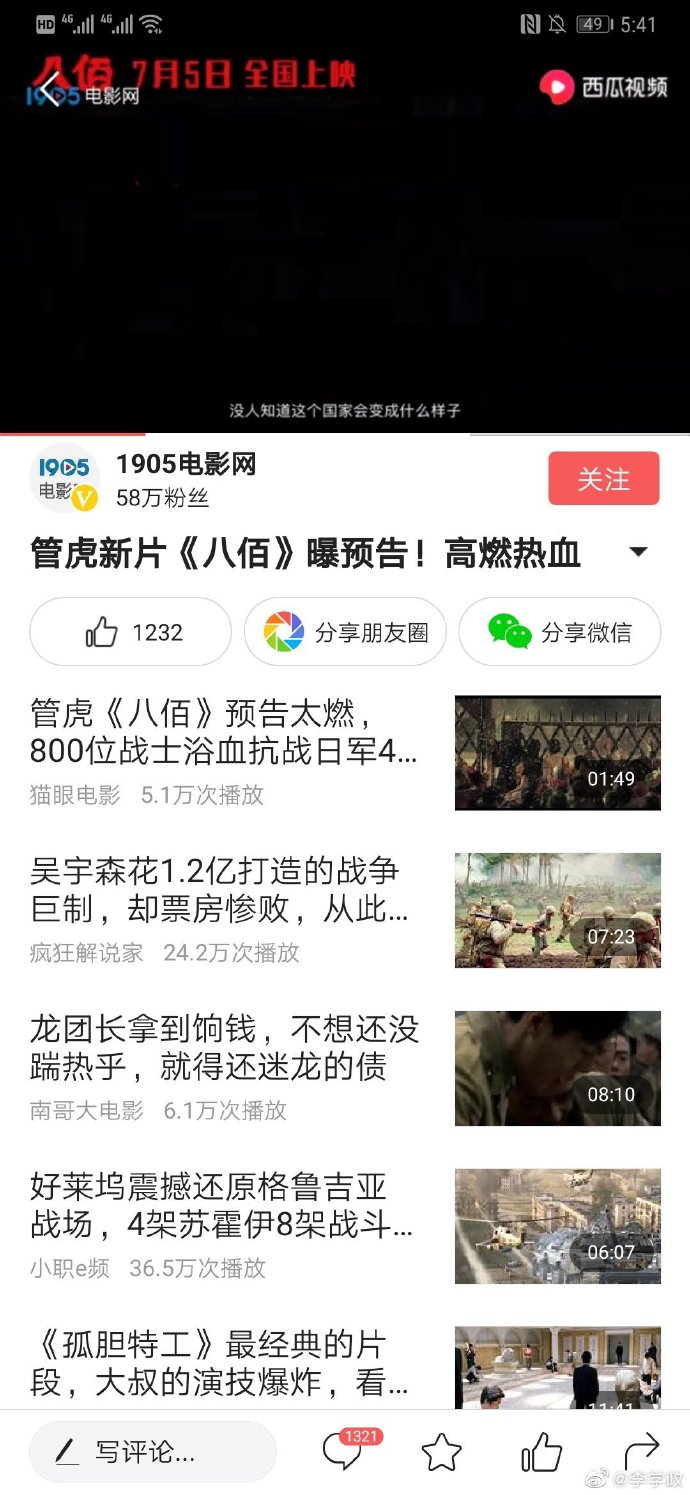
Task: Follow 1905电影网 with the 关注 button
Action: tap(603, 479)
